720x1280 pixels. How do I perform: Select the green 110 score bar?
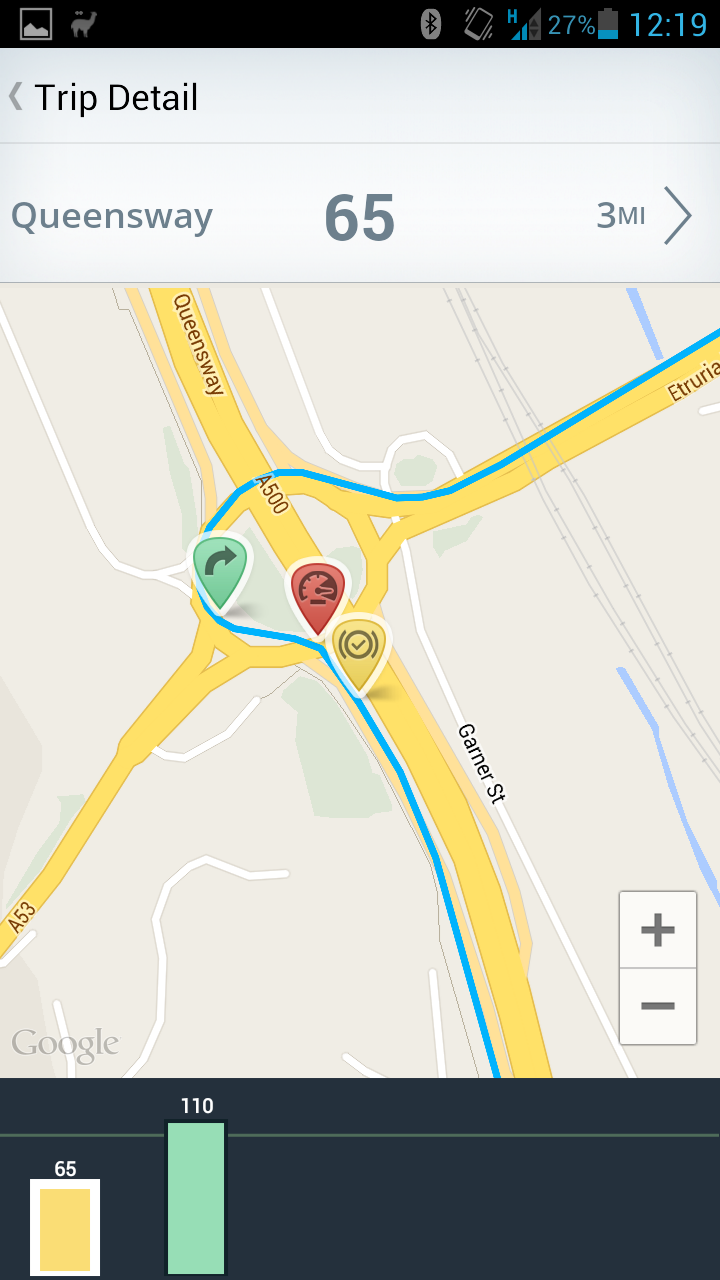[196, 1198]
